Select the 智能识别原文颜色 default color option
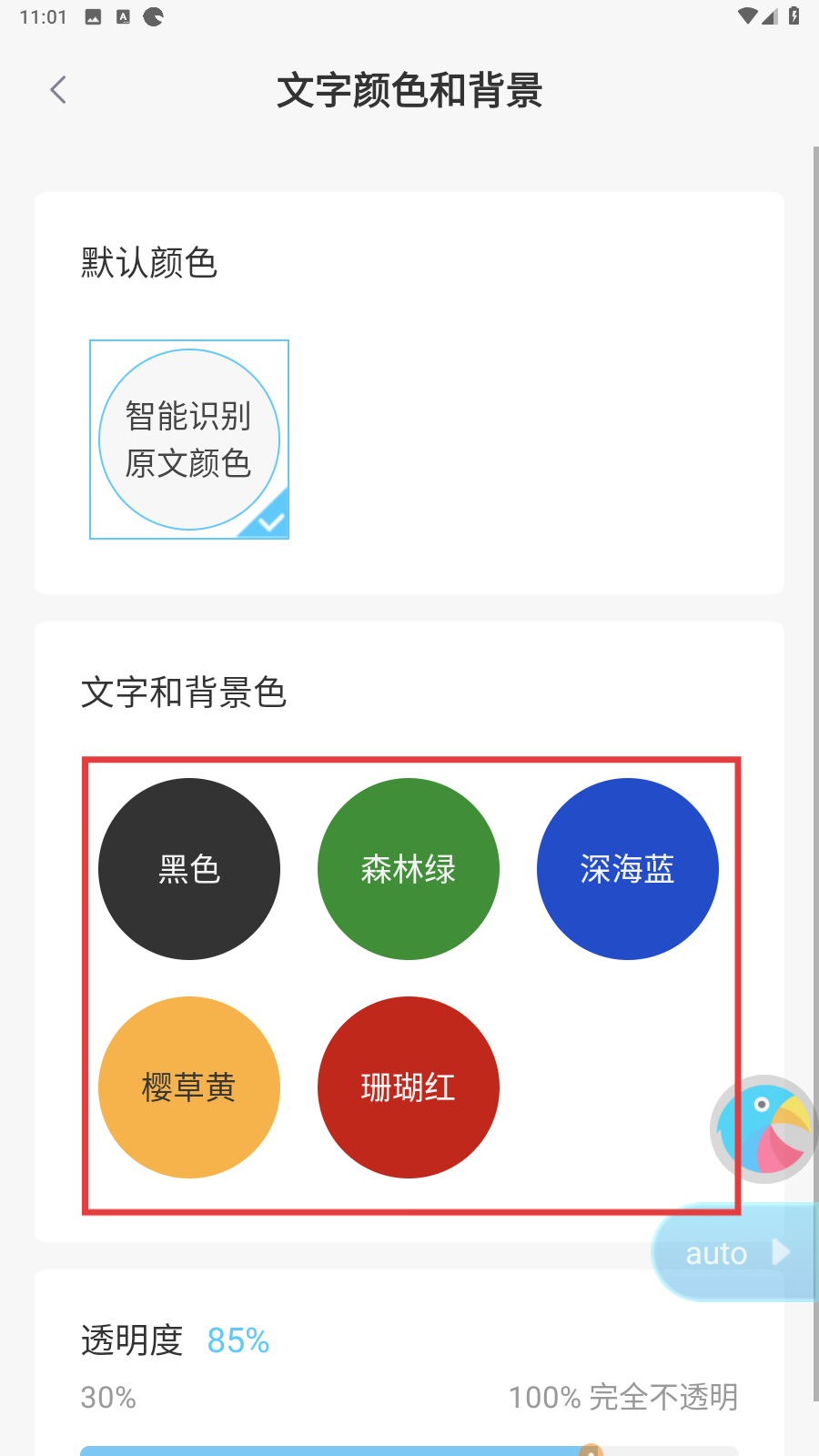This screenshot has width=819, height=1456. (x=189, y=440)
